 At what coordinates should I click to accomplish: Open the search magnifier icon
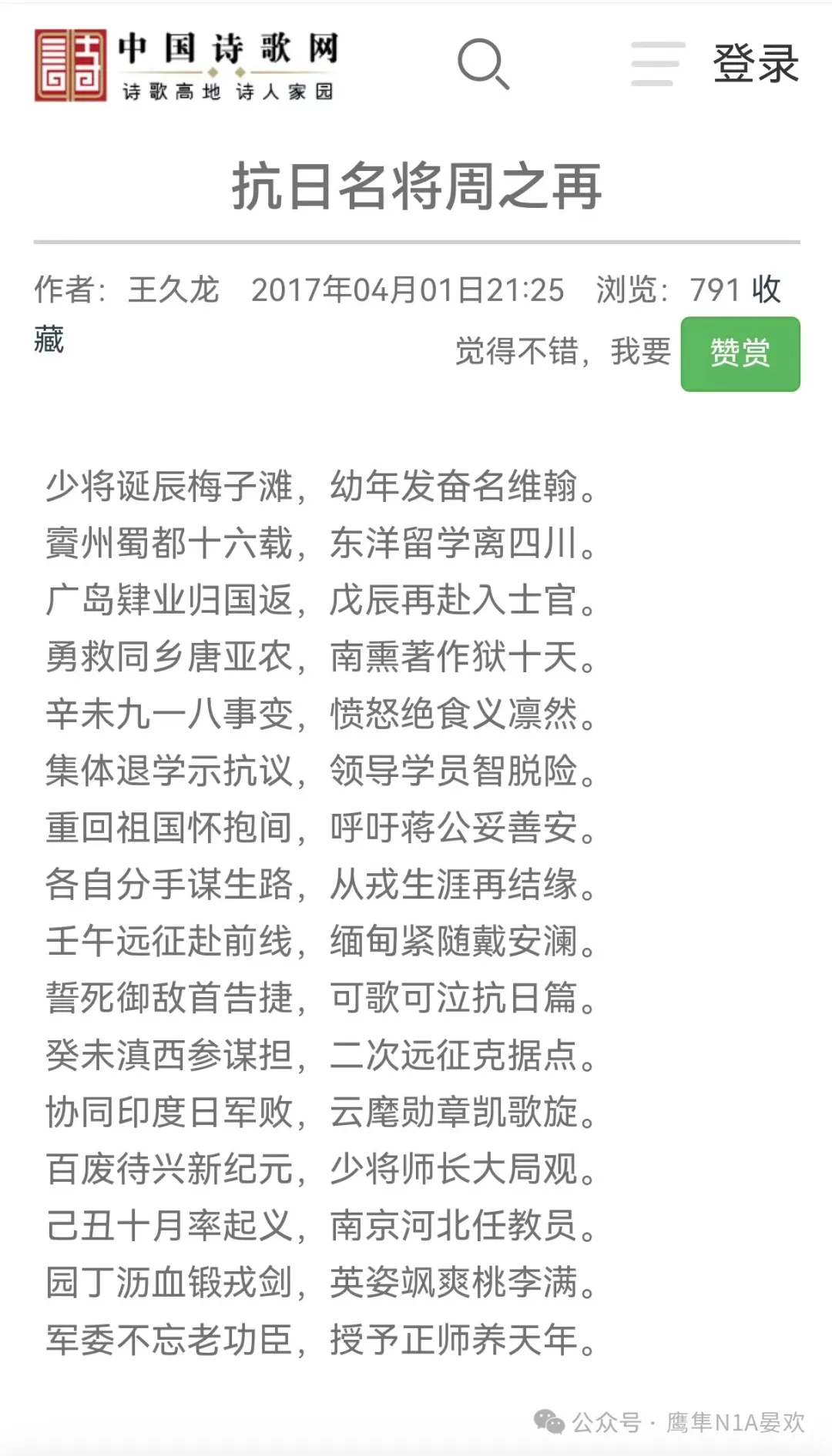pos(483,63)
